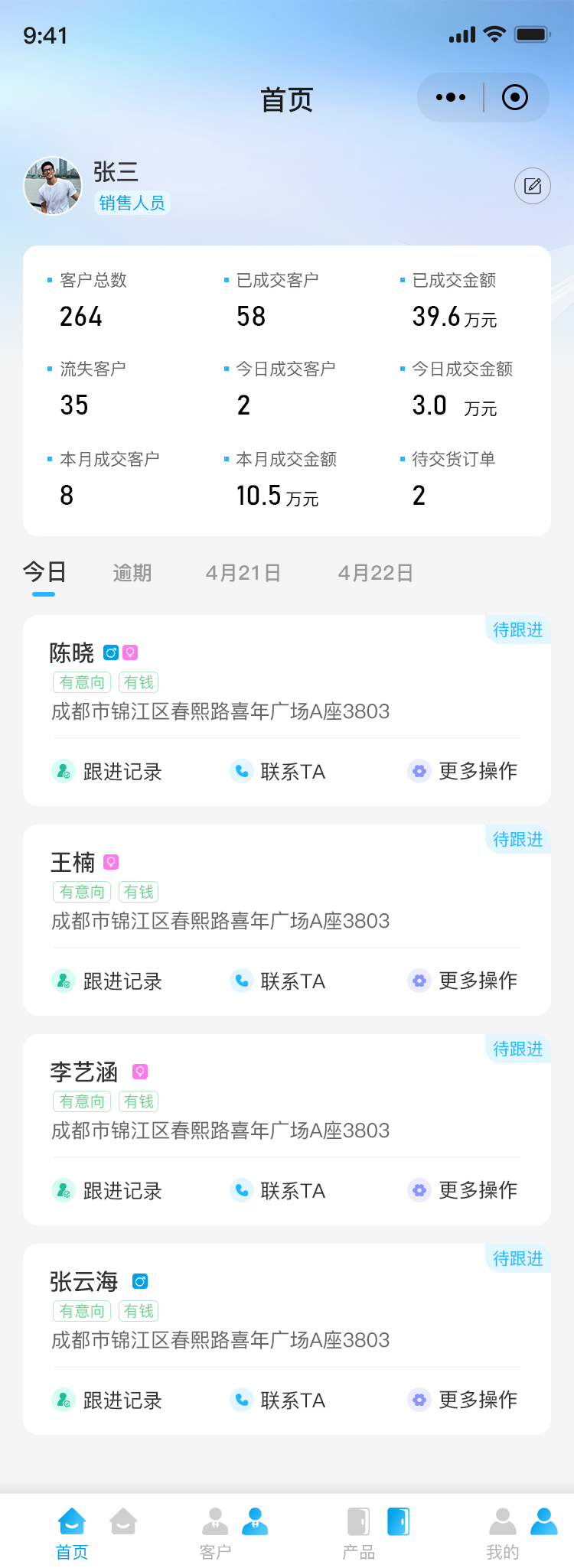574x1568 pixels.
Task: Open the mini-program more options menu
Action: click(451, 98)
